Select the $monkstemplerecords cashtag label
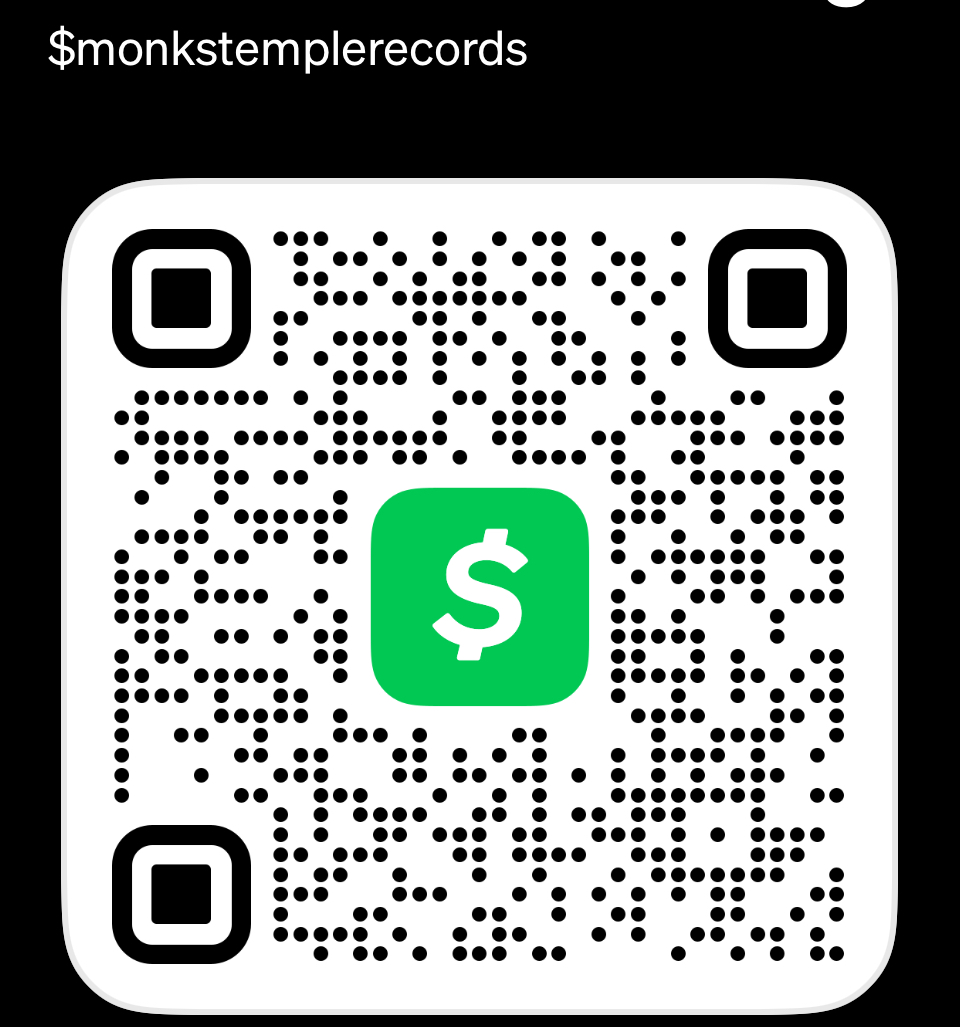 tap(288, 46)
